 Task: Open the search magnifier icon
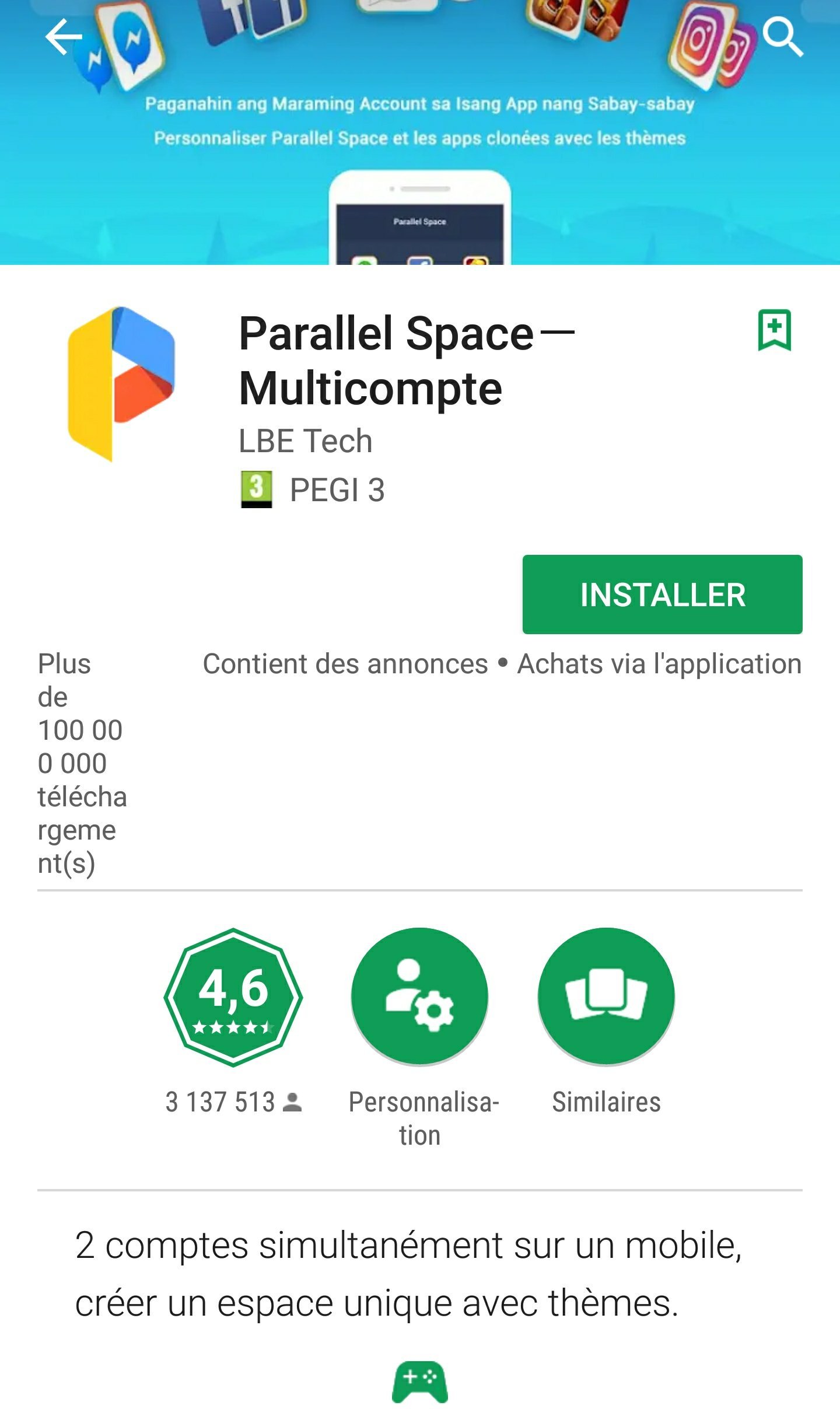(782, 37)
